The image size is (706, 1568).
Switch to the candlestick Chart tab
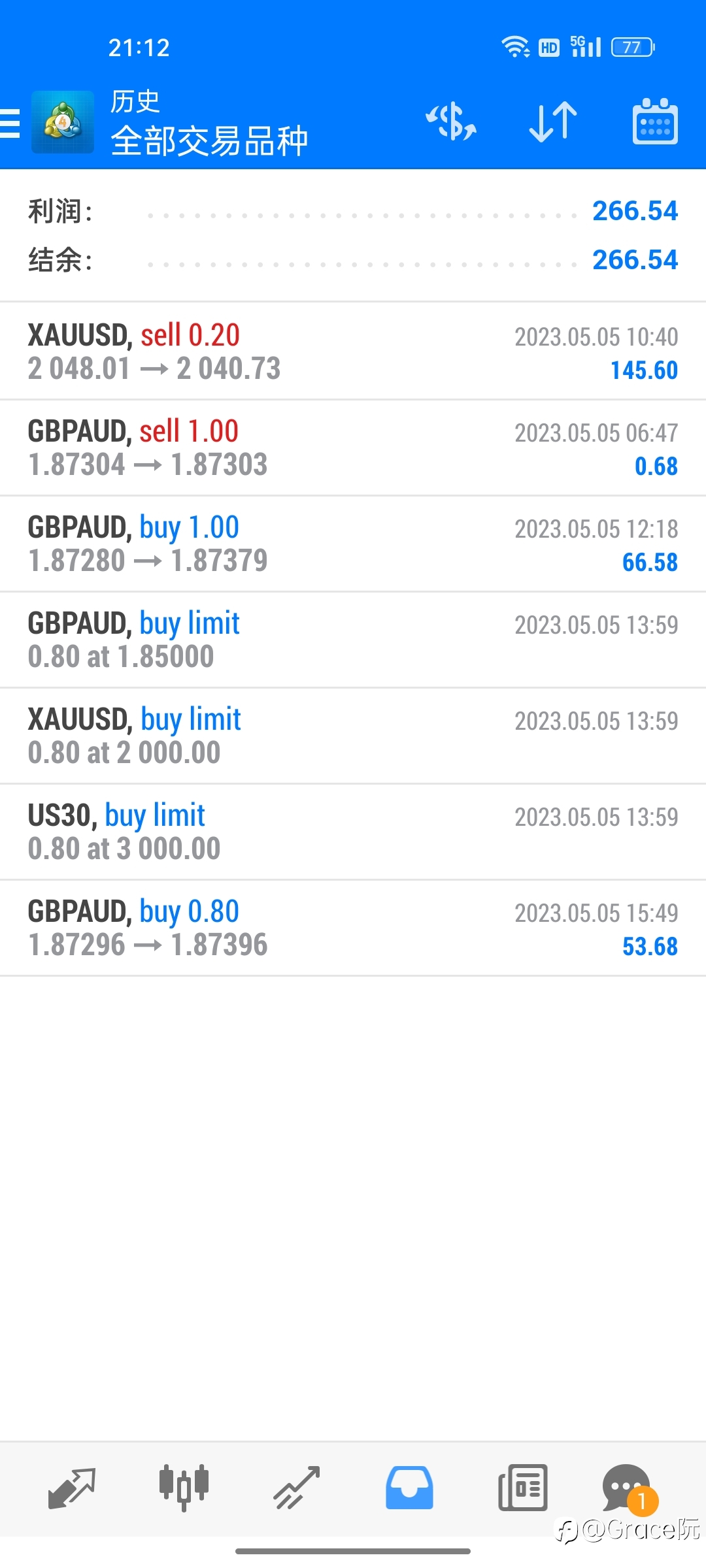coord(184,1488)
